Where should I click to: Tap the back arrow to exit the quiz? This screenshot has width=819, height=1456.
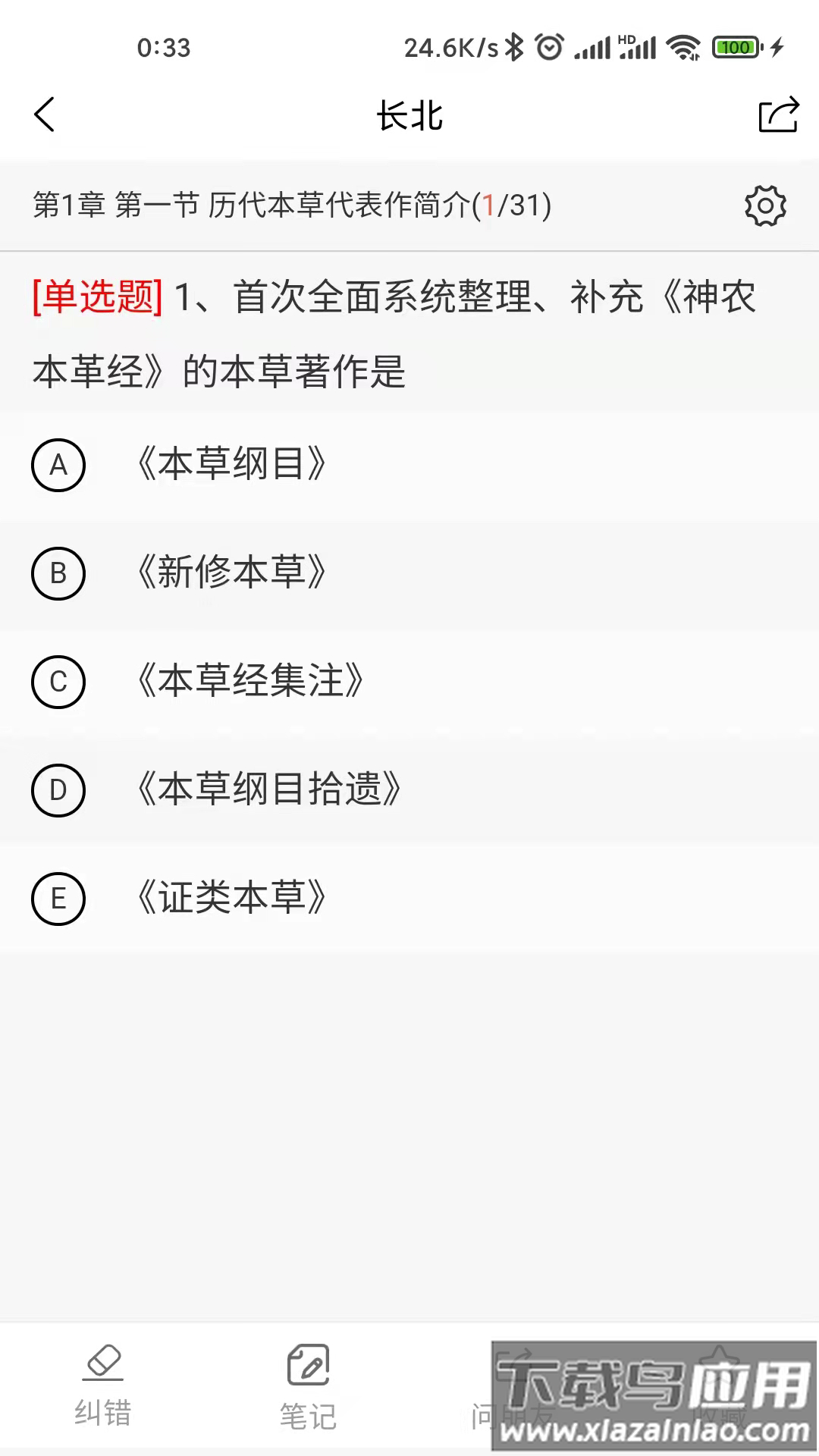pos(45,115)
